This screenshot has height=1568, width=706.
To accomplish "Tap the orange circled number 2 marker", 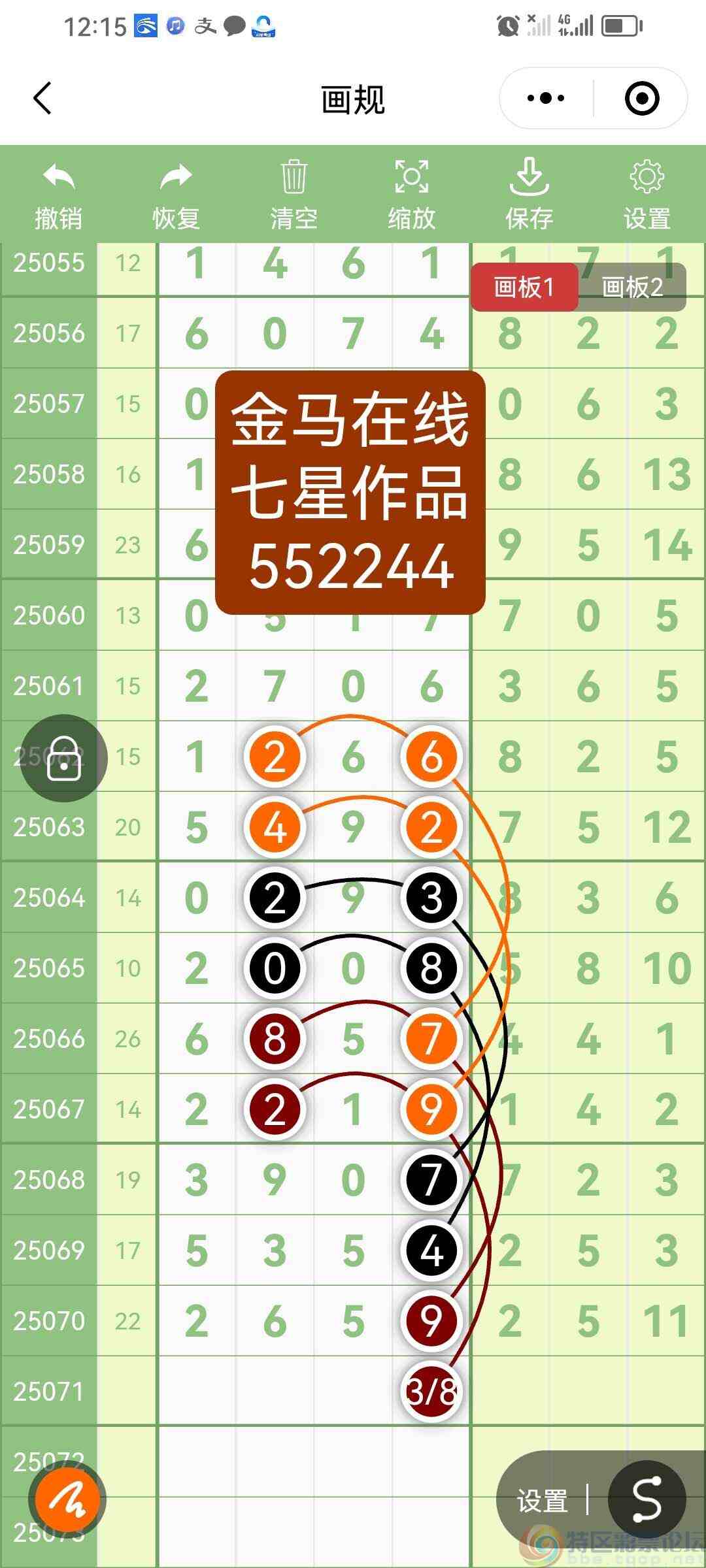I will pos(275,756).
